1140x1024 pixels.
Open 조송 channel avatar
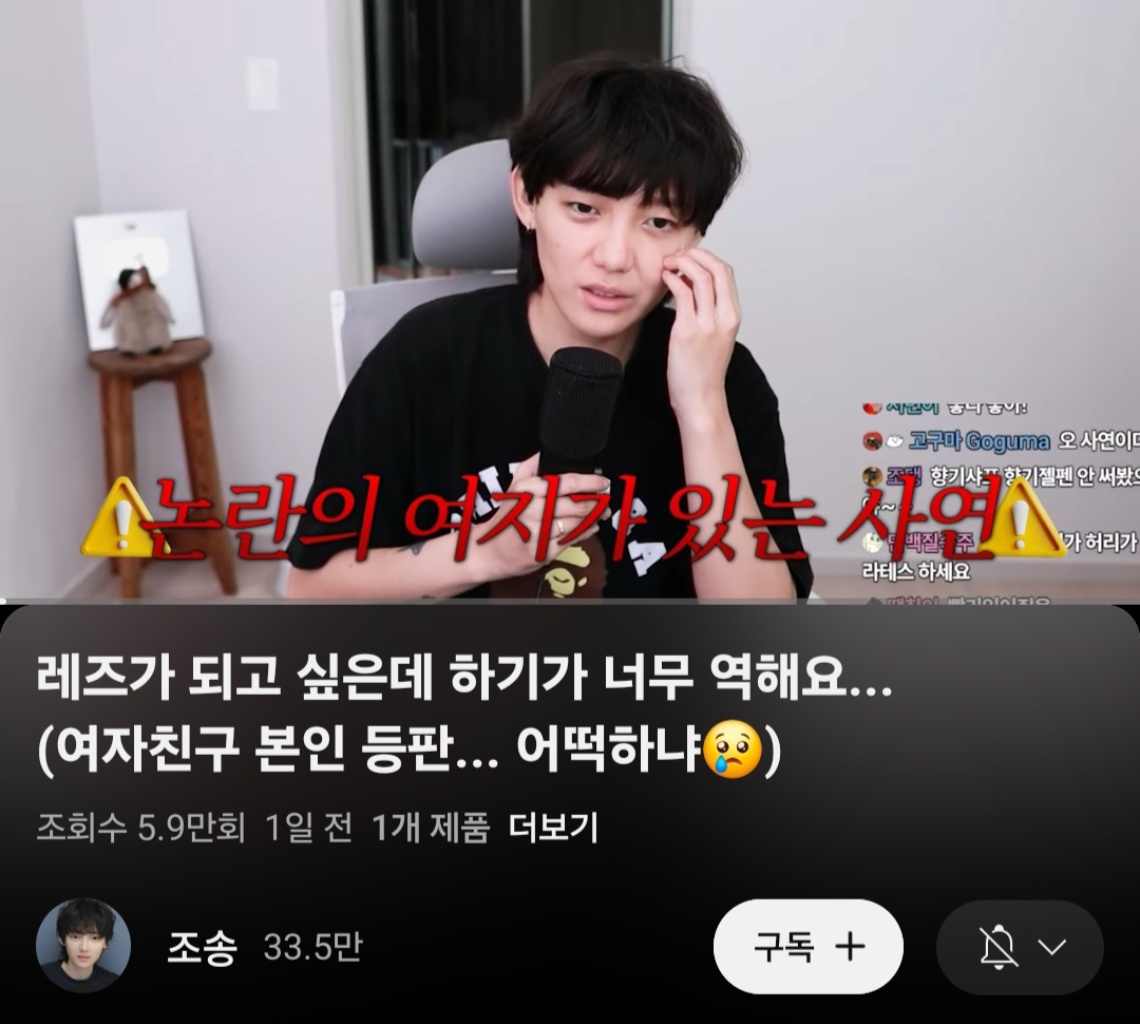click(x=83, y=945)
